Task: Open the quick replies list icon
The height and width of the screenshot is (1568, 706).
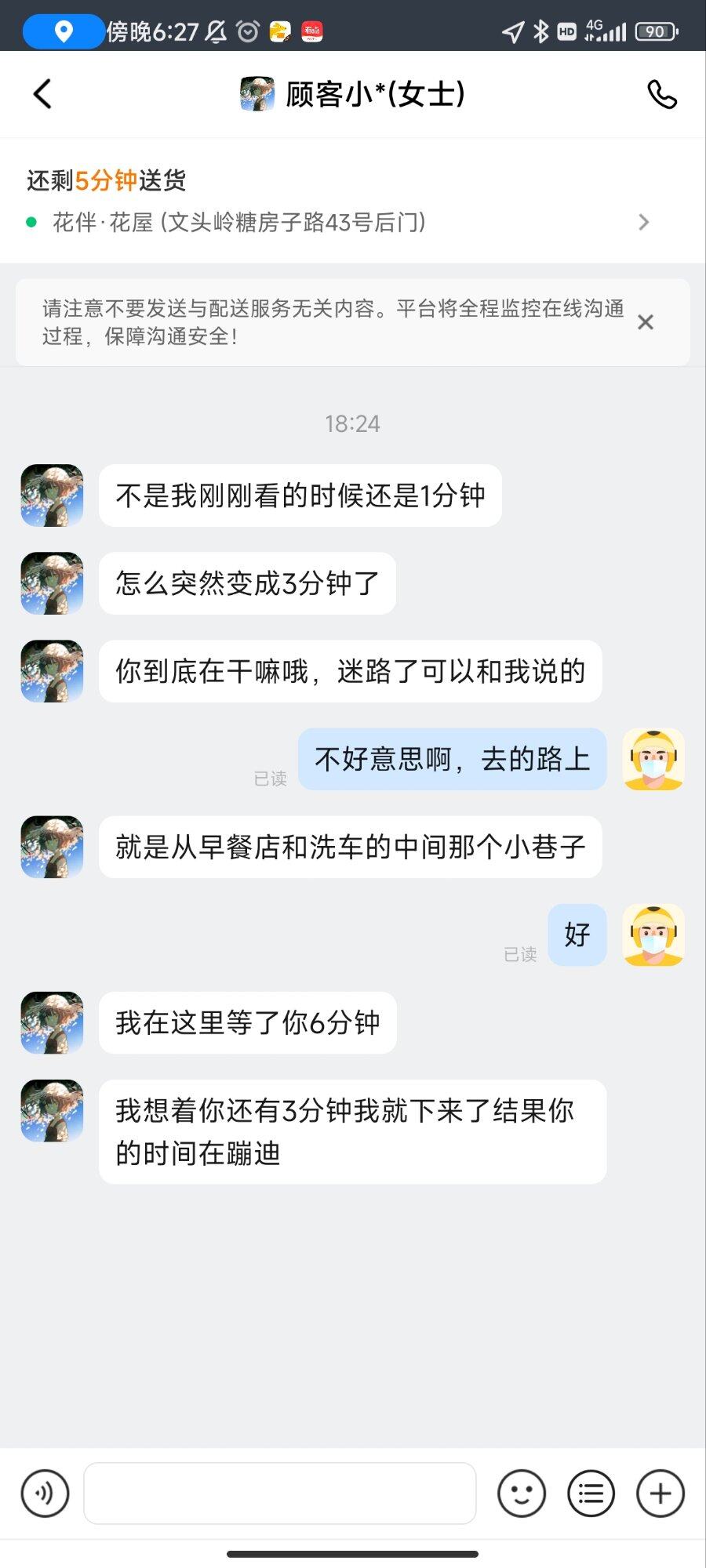Action: (591, 1494)
